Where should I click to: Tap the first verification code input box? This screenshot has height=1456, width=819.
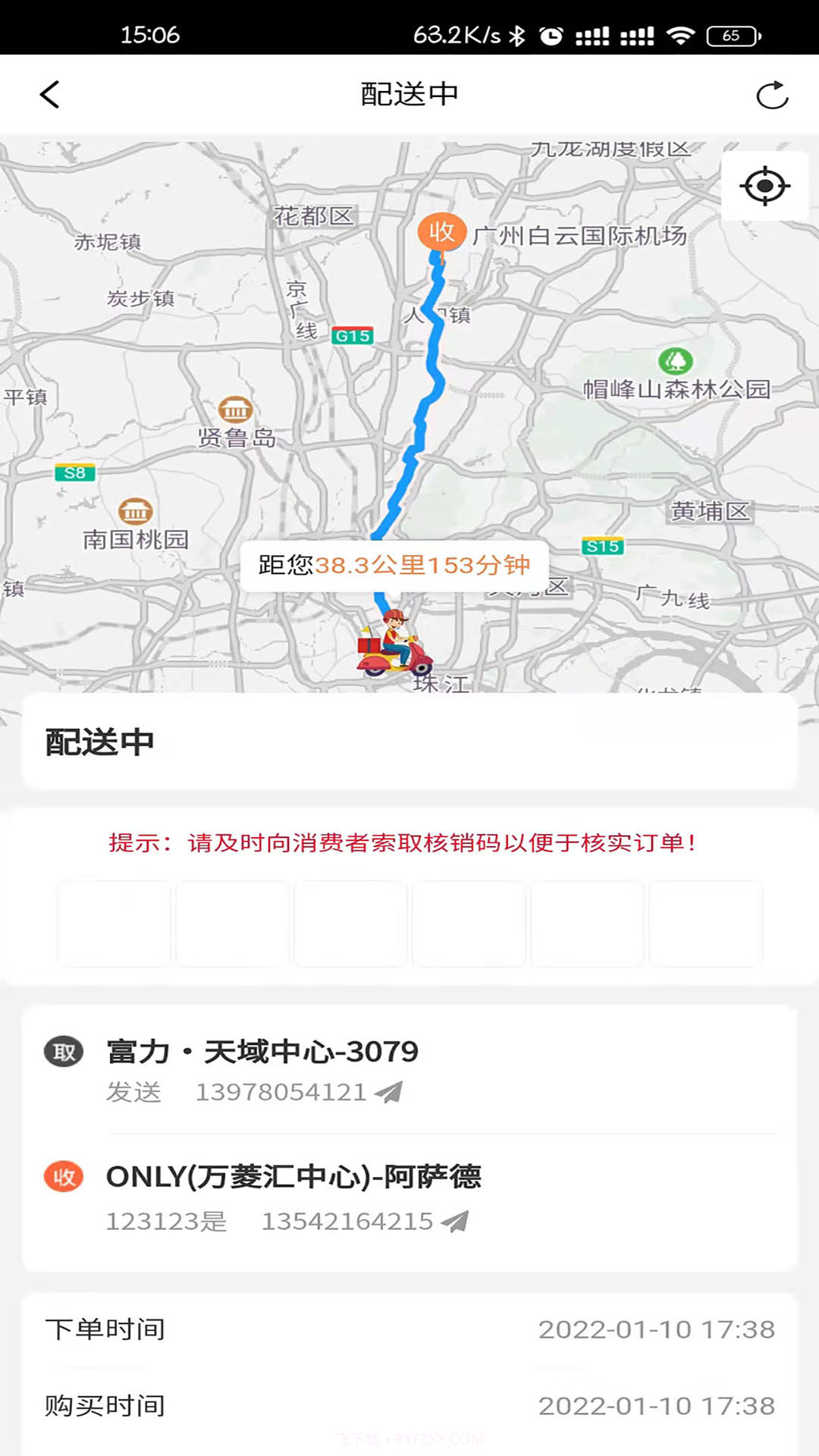113,924
